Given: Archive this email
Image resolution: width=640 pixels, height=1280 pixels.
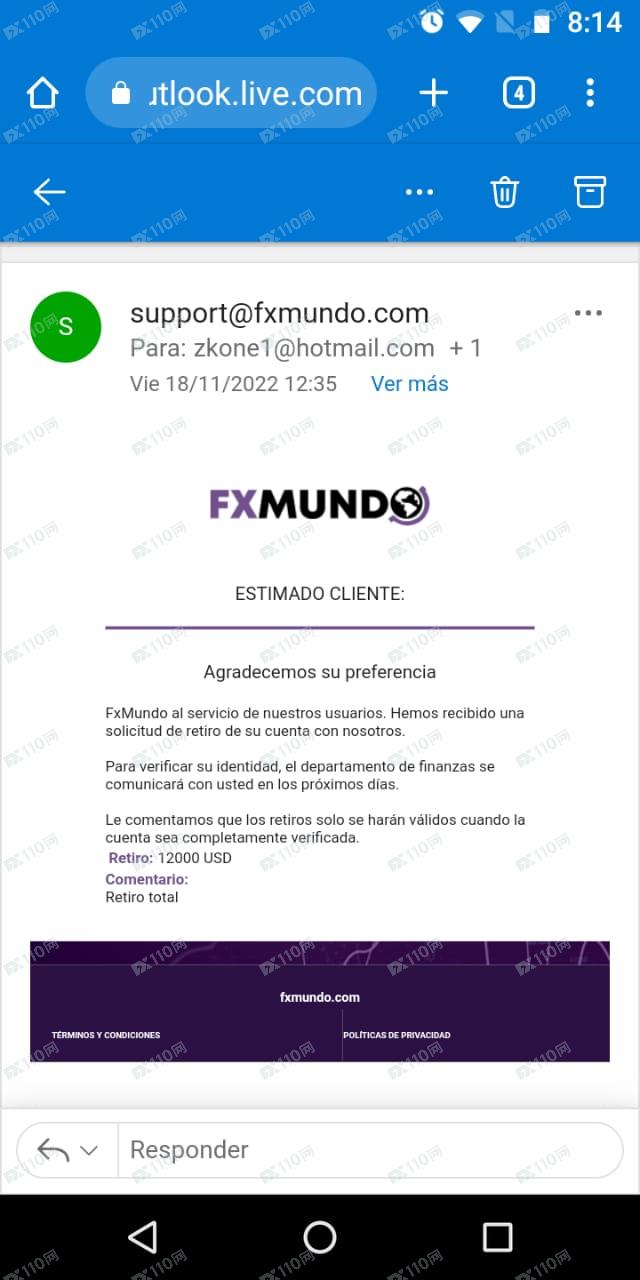Looking at the screenshot, I should 590,192.
